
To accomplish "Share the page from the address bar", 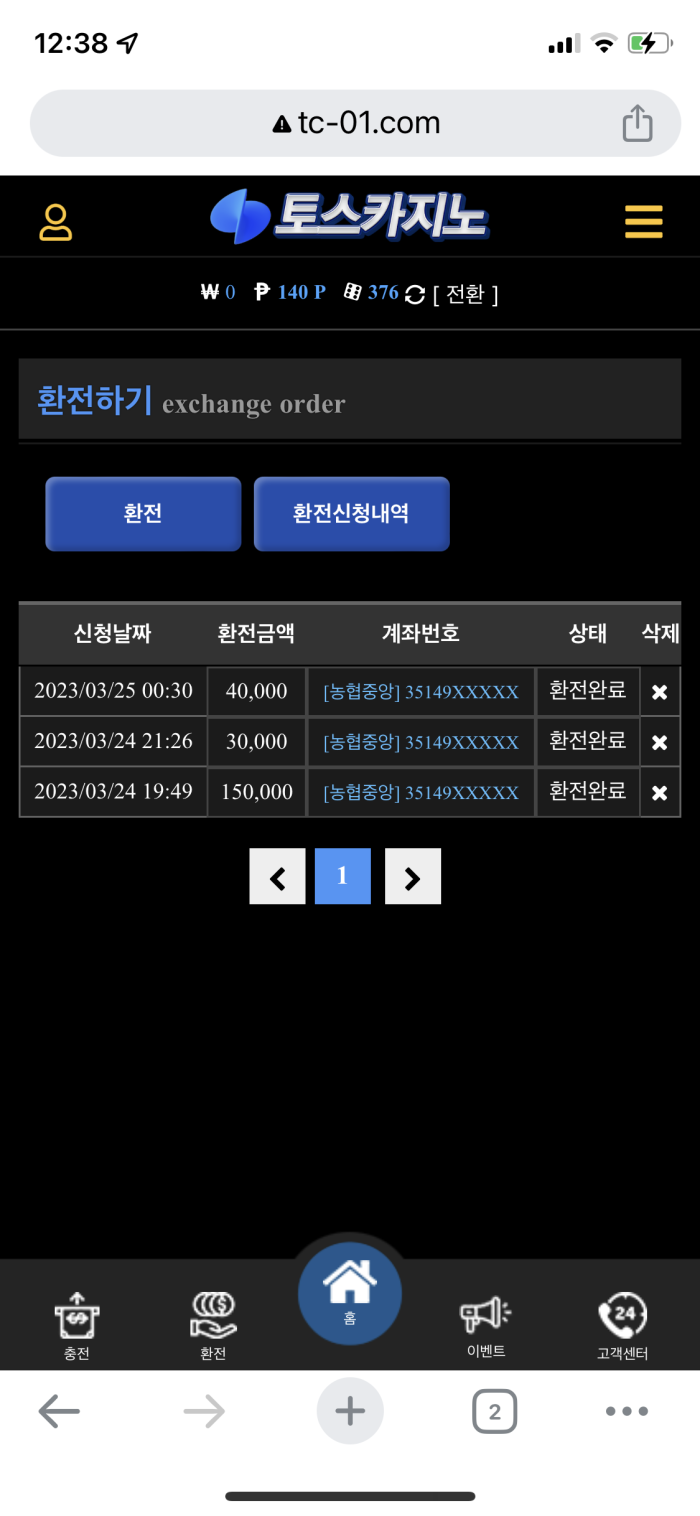I will (637, 124).
